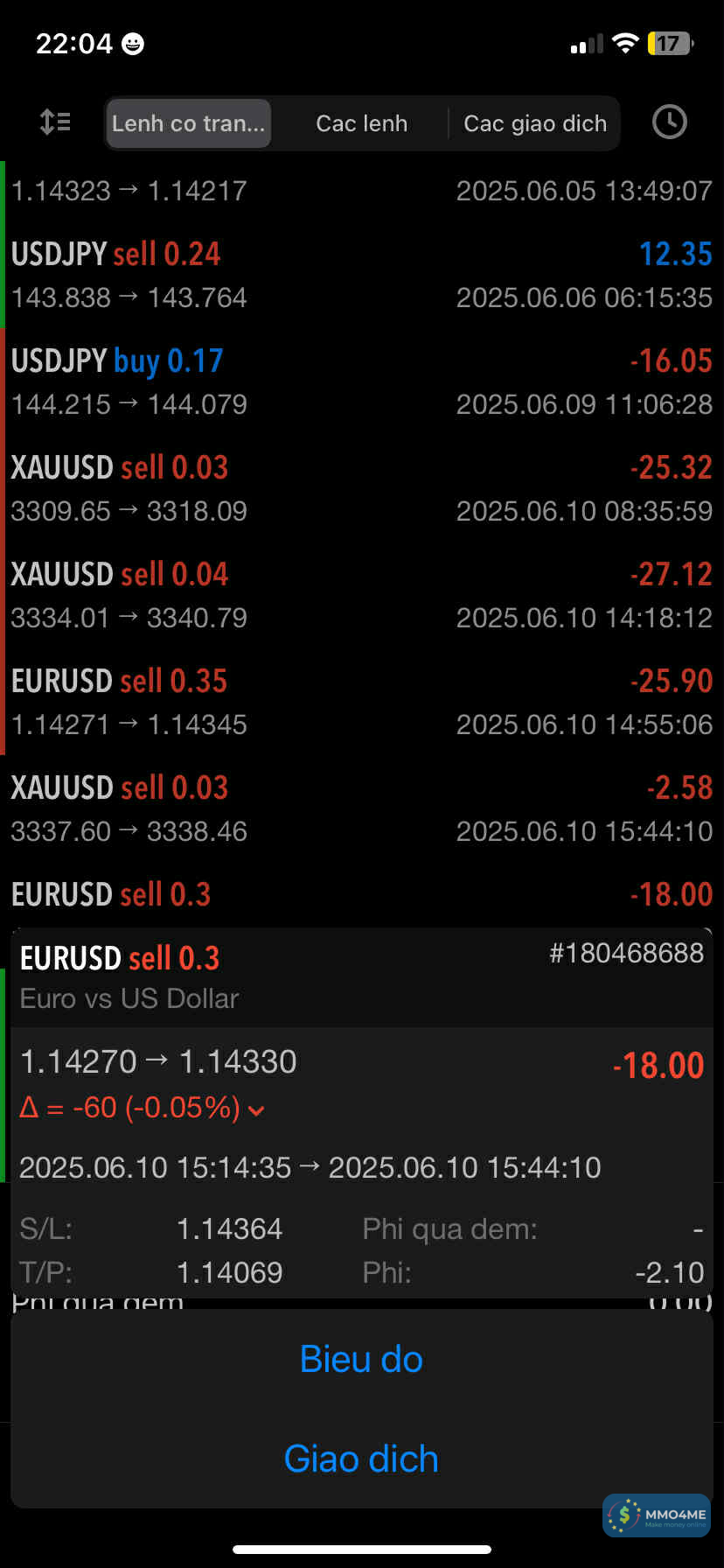This screenshot has width=724, height=1568.
Task: Open the XAUUSD sell 0.03 trade losing 25.32
Action: [361, 488]
